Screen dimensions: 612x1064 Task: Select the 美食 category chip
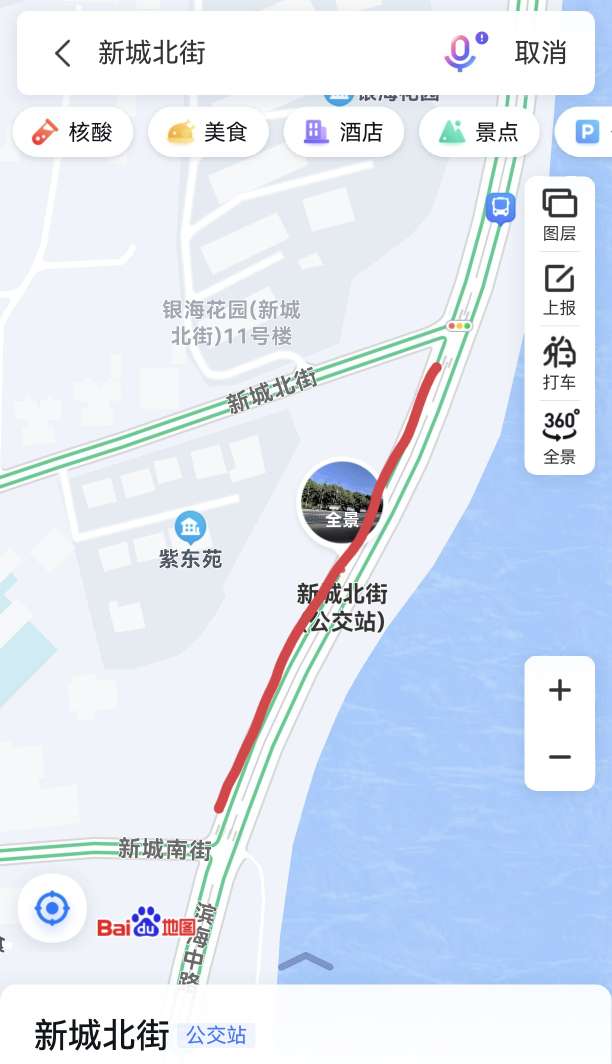coord(208,132)
